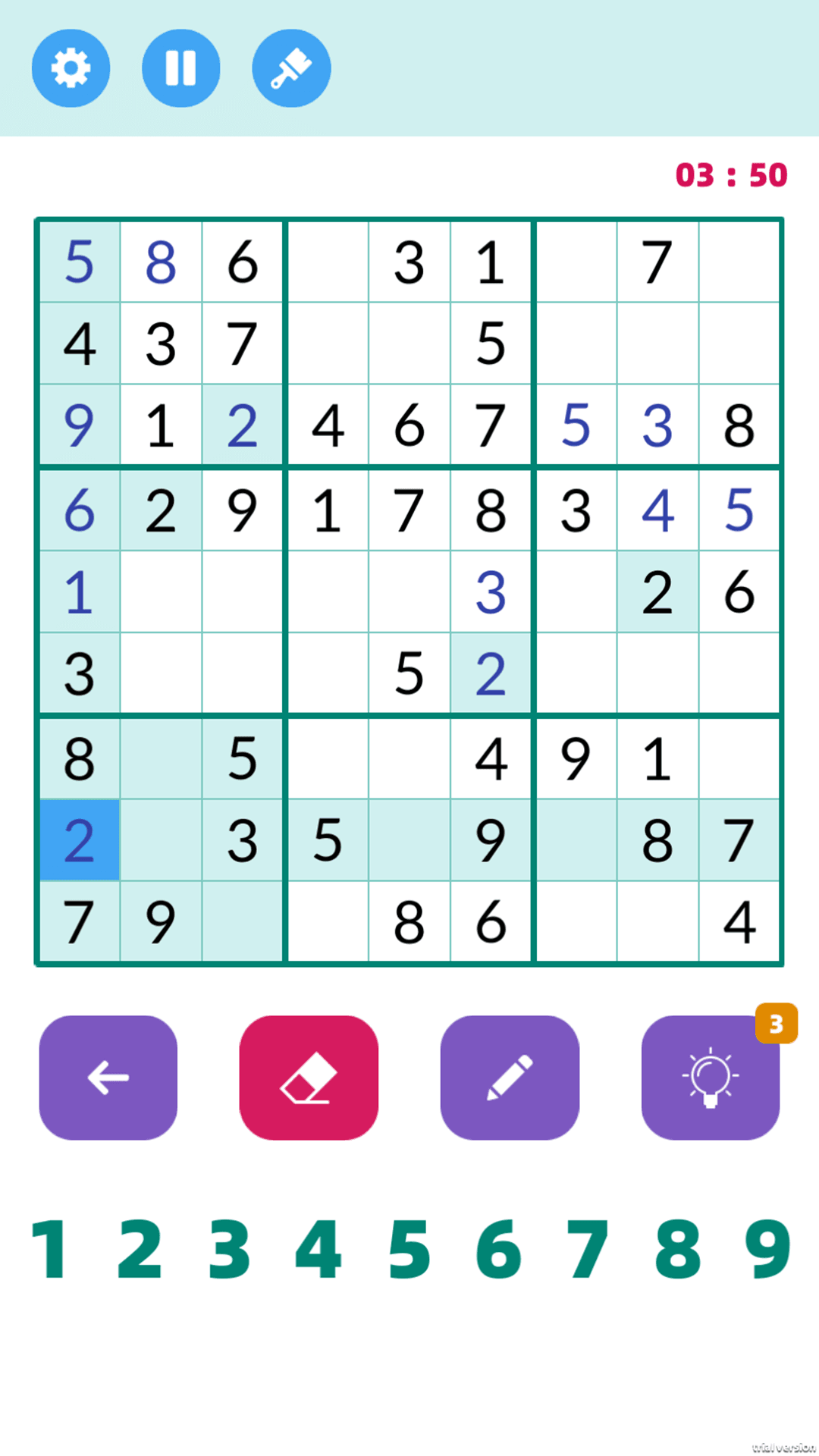Pause the current game
The width and height of the screenshot is (819, 1456).
(180, 67)
